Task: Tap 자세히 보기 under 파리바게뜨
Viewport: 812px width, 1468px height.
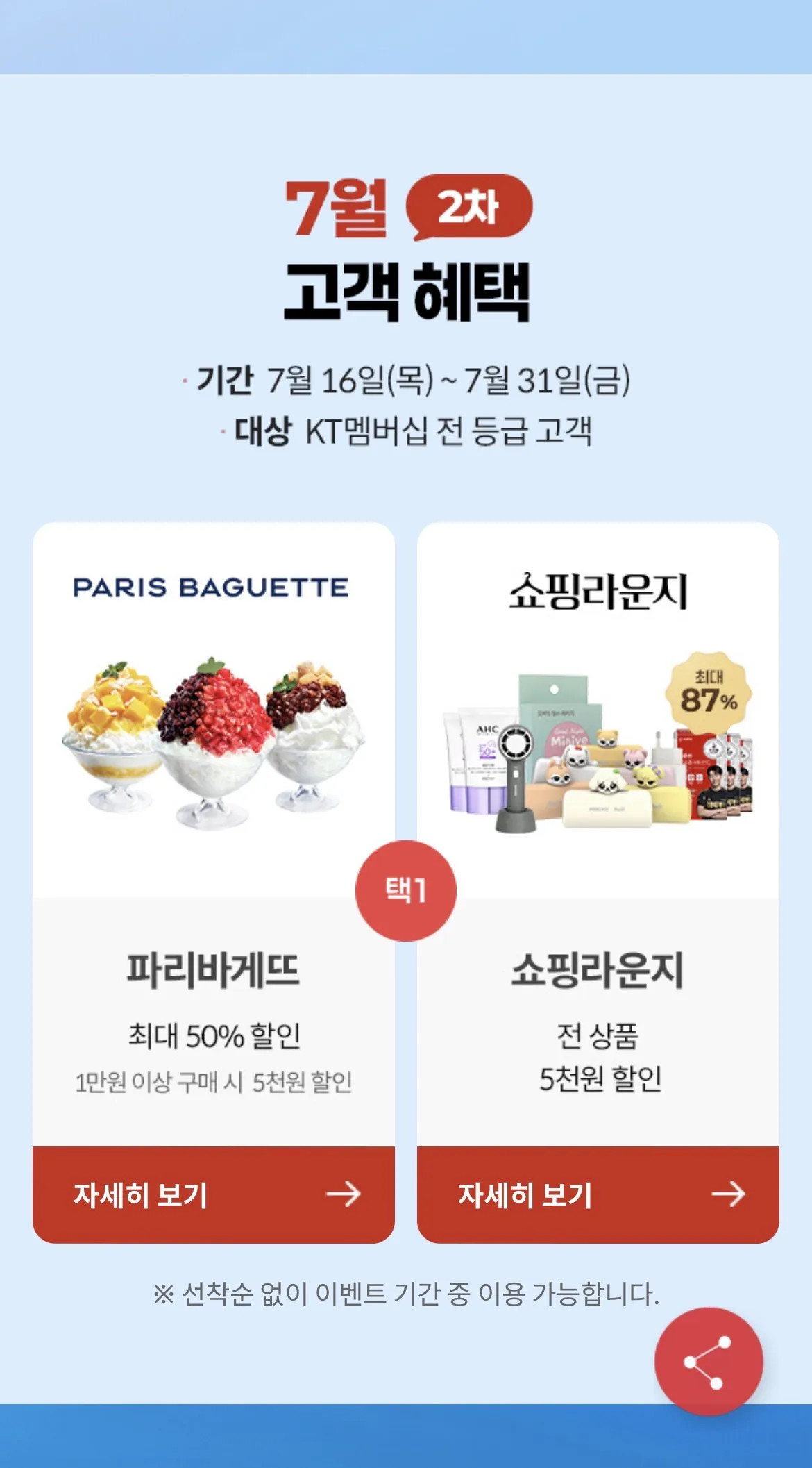Action: (x=214, y=1194)
